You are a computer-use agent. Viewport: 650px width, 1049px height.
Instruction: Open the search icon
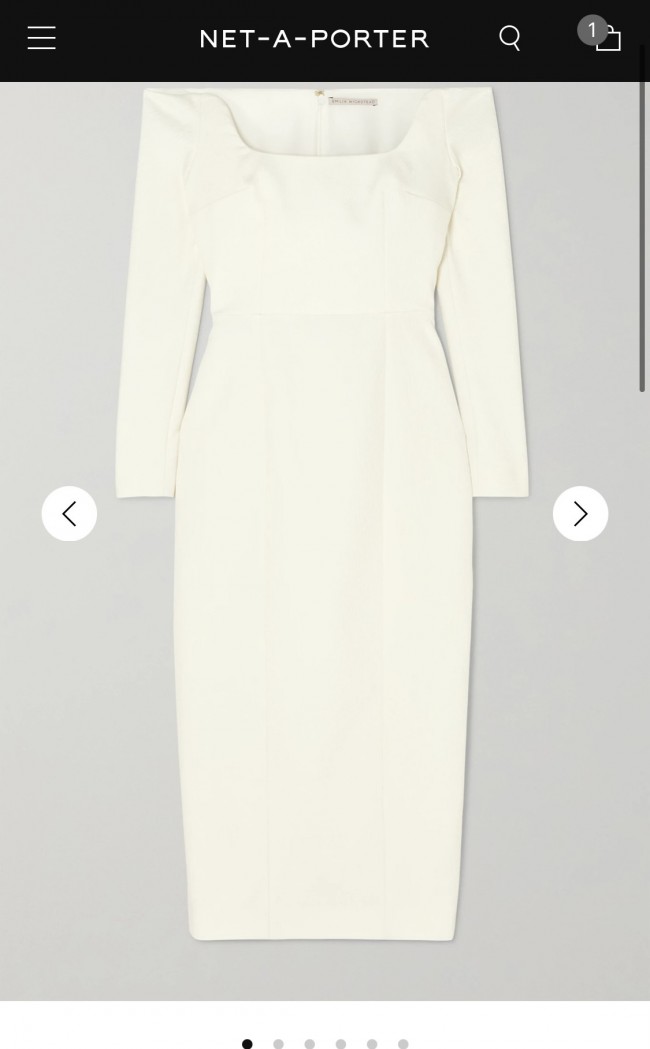coord(510,38)
